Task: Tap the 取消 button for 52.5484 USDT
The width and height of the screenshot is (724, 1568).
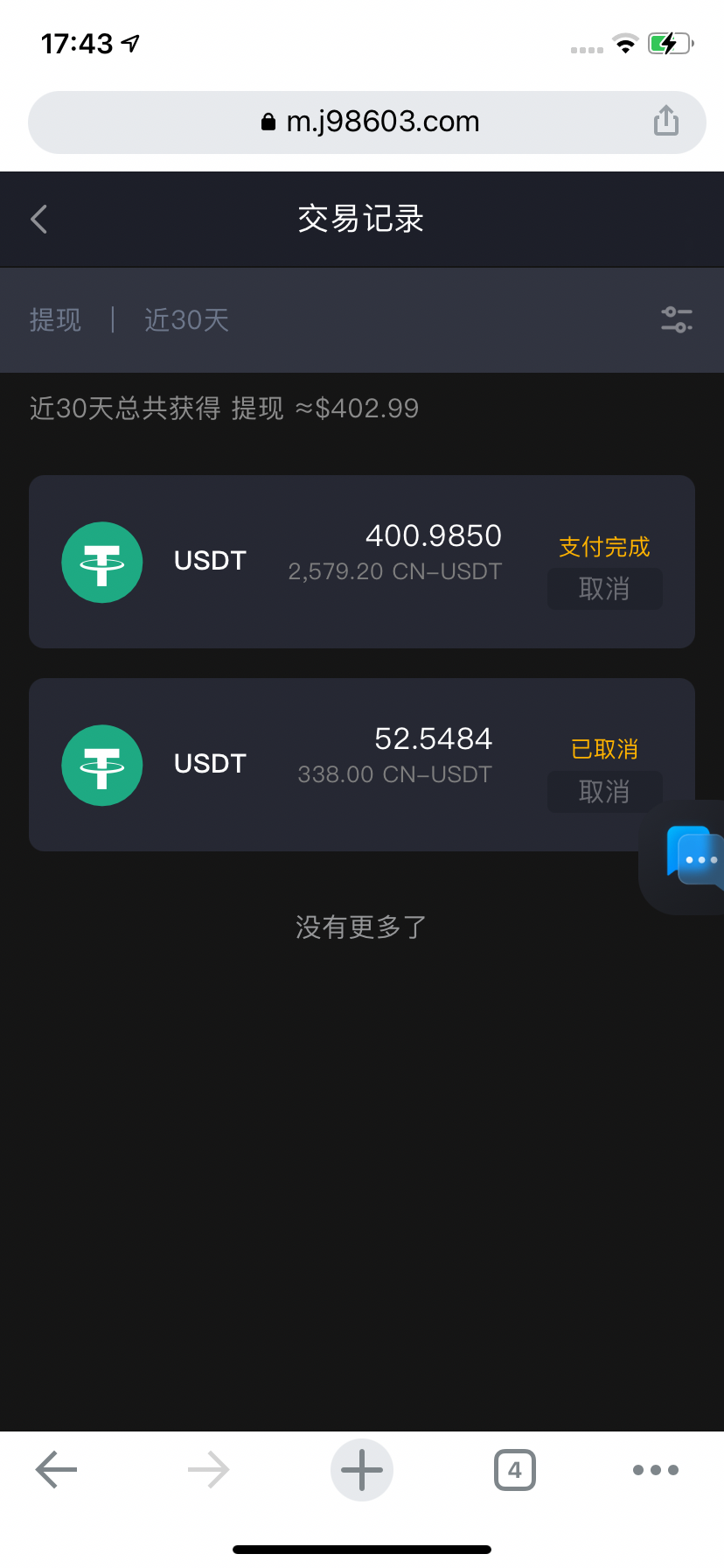Action: [604, 792]
